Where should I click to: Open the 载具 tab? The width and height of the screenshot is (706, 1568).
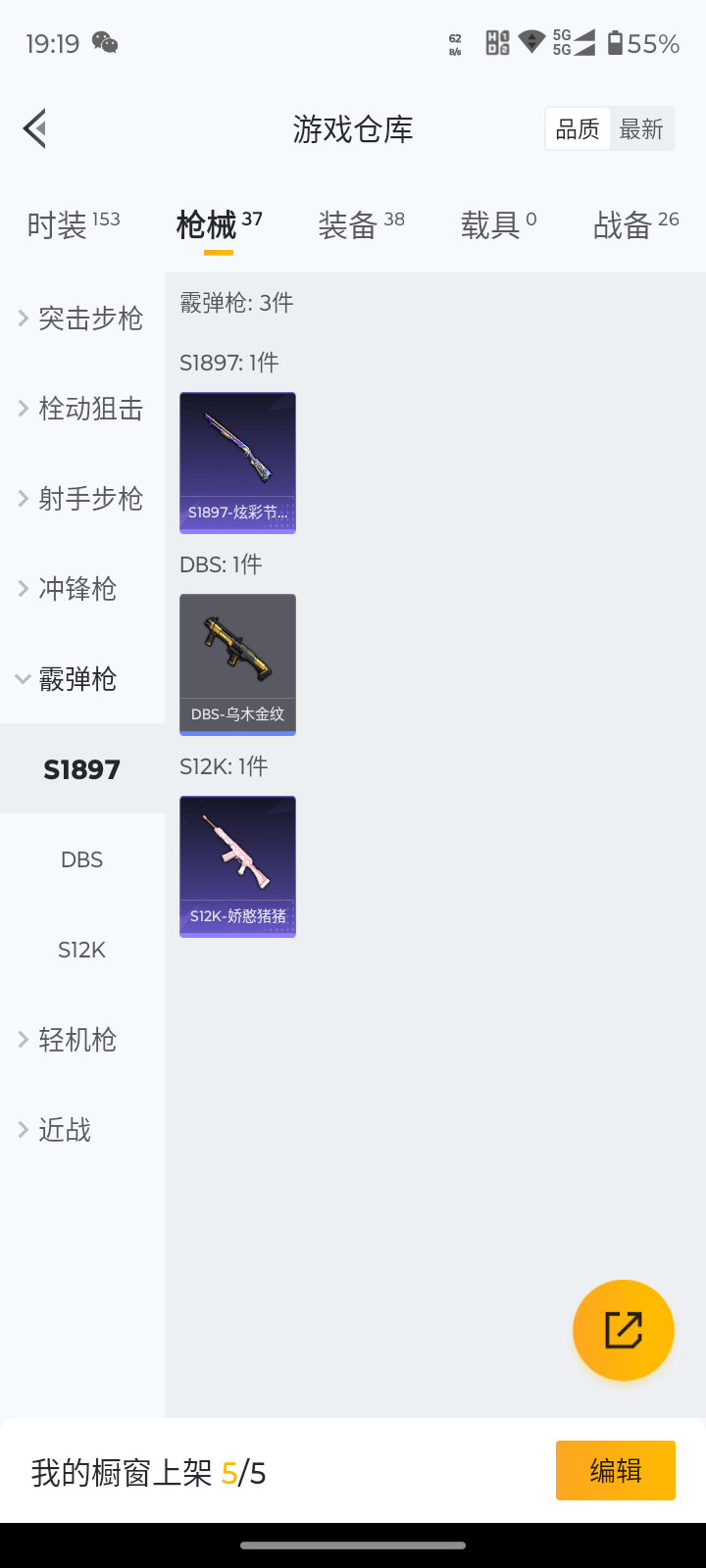(x=498, y=225)
